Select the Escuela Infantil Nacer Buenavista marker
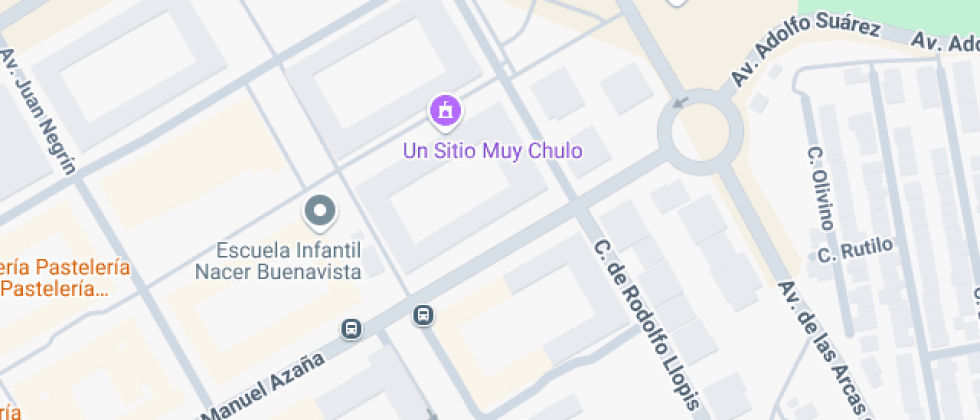This screenshot has width=980, height=420. click(320, 212)
